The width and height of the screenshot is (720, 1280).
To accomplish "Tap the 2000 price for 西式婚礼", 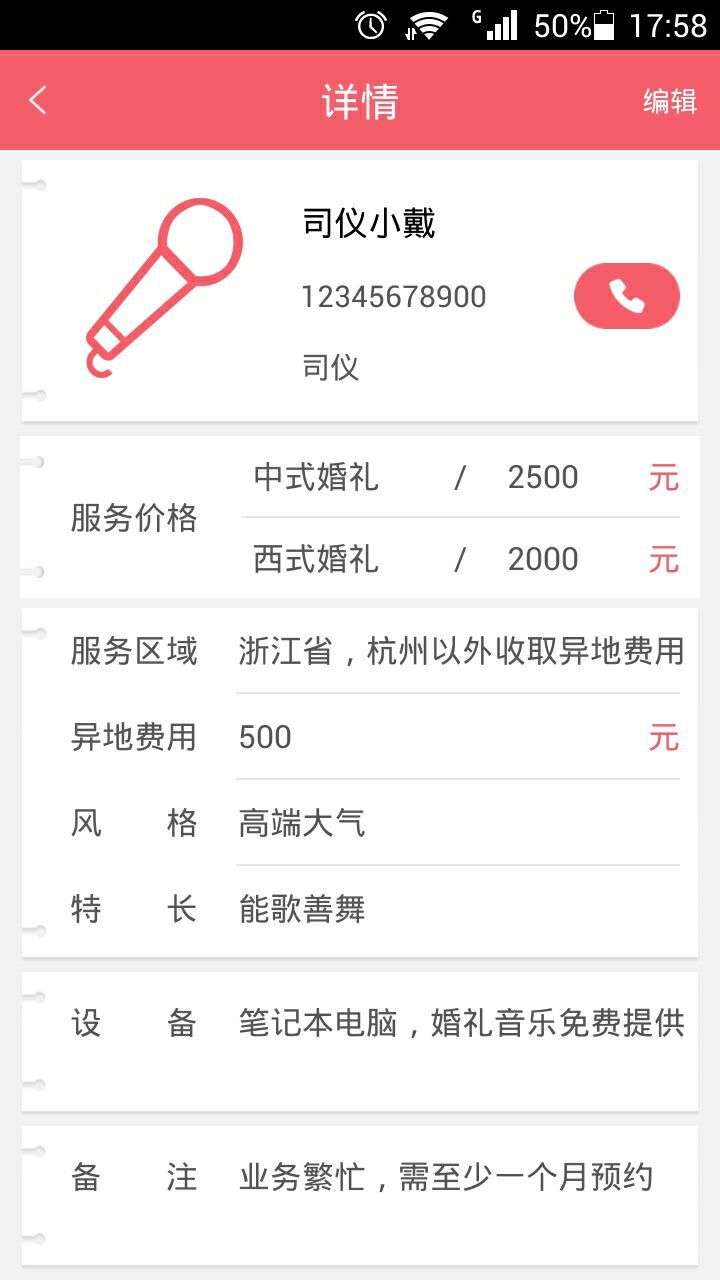I will [x=545, y=558].
